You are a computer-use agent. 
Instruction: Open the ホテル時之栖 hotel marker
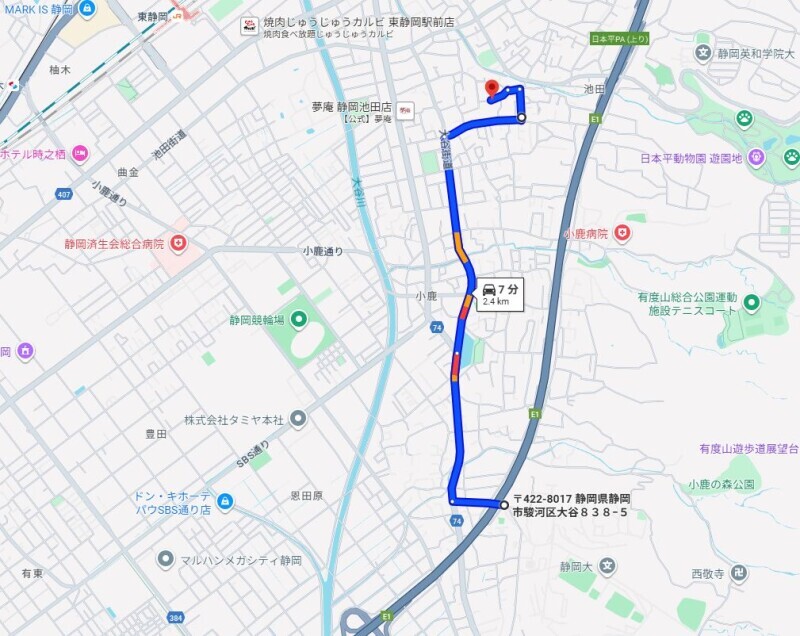[x=80, y=154]
